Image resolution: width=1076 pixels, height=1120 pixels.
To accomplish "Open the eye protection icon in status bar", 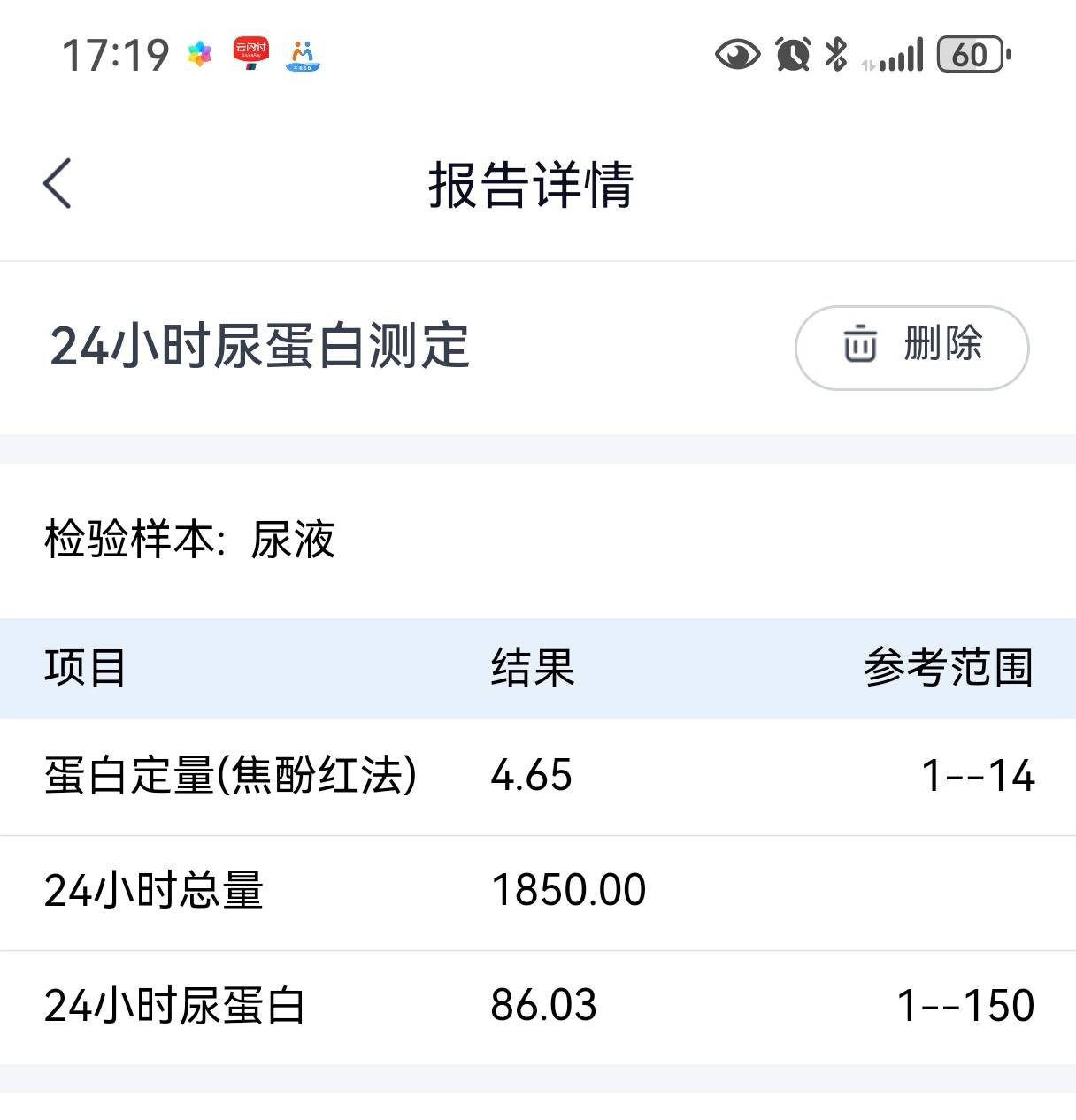I will pyautogui.click(x=736, y=55).
